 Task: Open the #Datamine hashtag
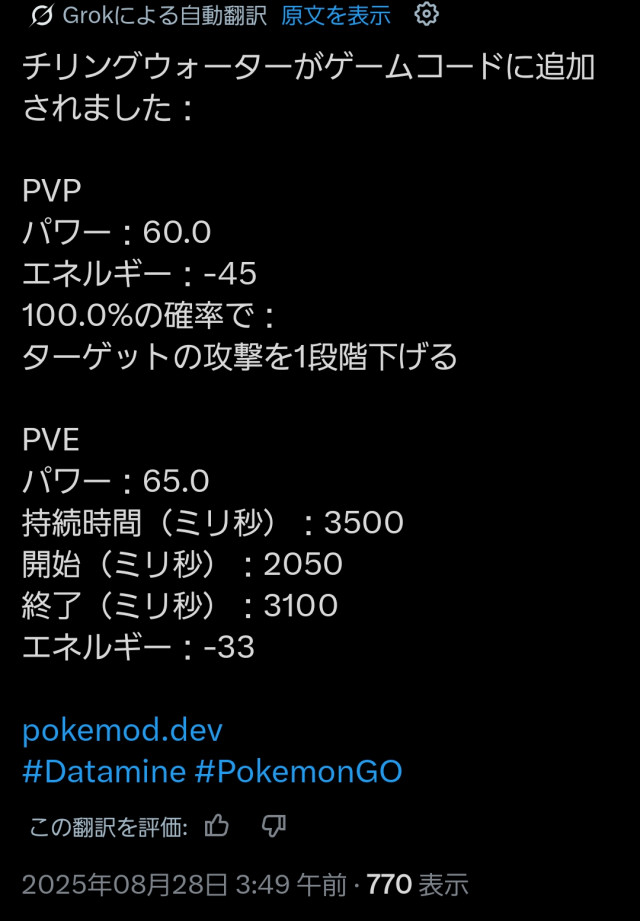pos(104,771)
